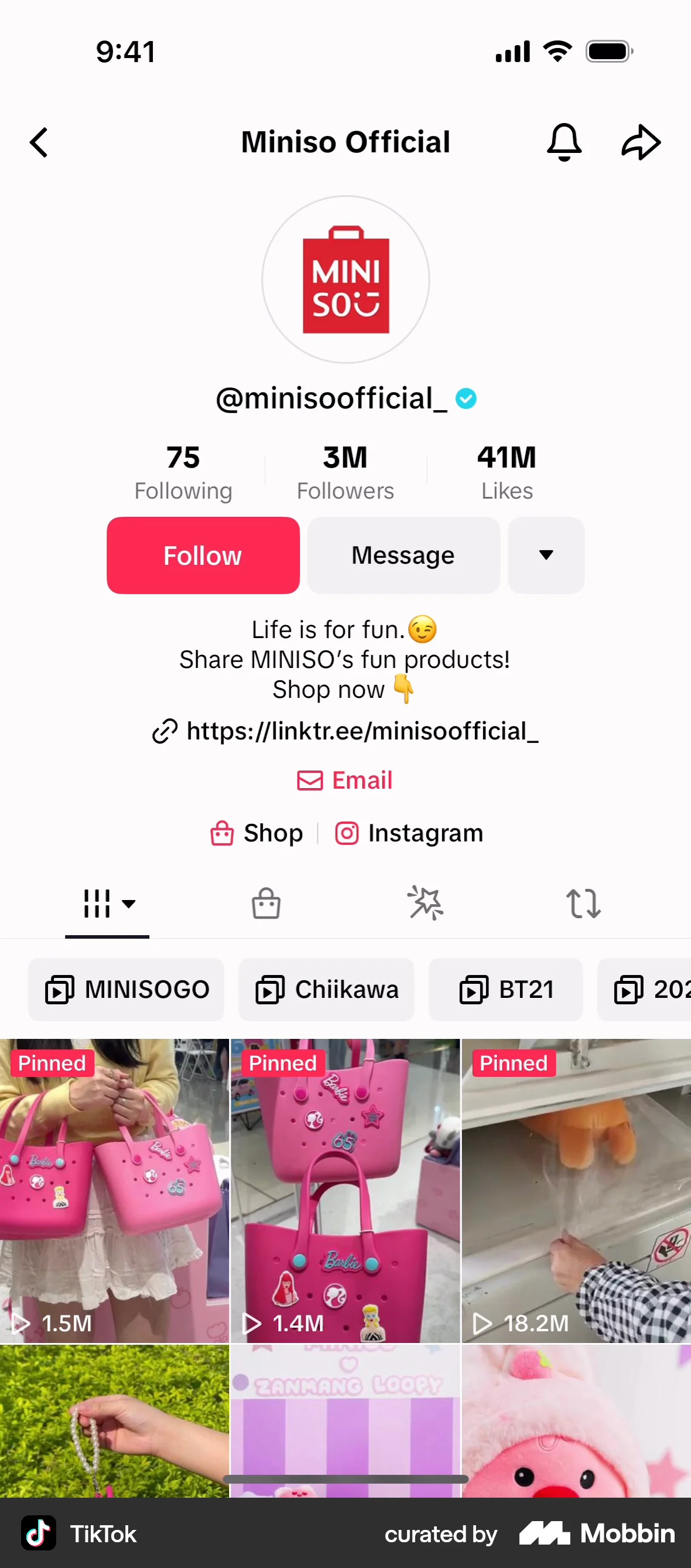The image size is (691, 1568).
Task: Open the liked videos tab with lock icon
Action: click(266, 904)
